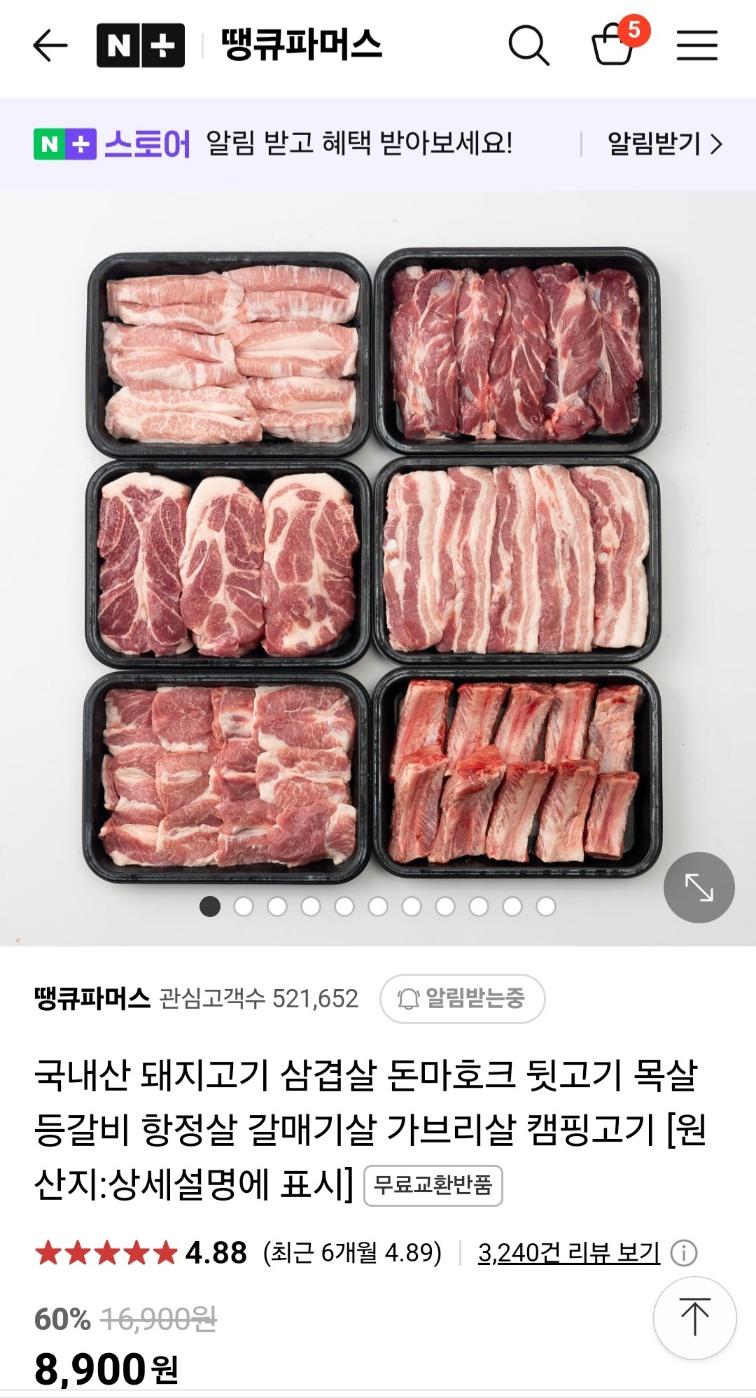
Task: Open the shopping cart with 5 items
Action: tap(614, 45)
